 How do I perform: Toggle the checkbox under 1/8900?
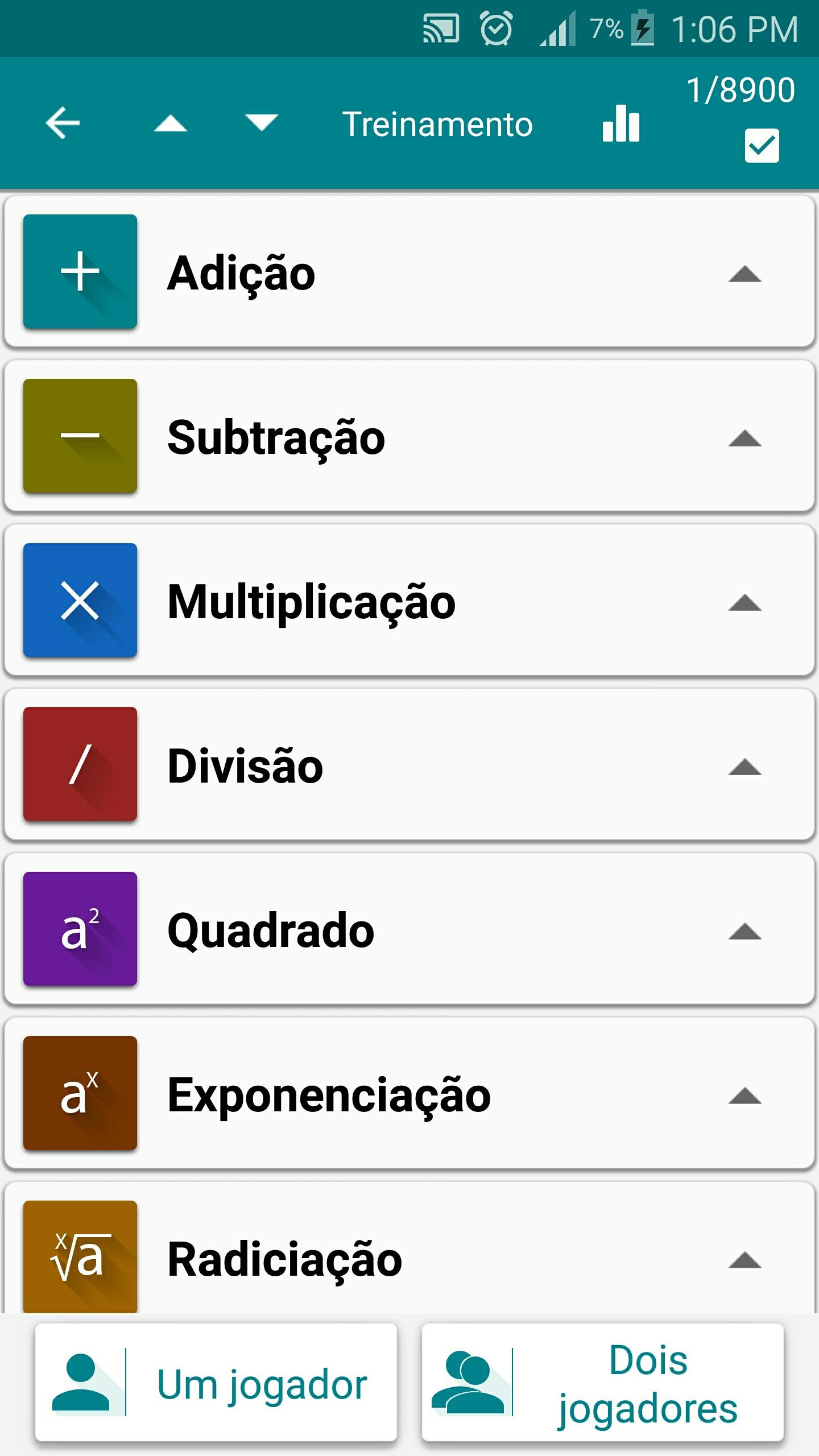pyautogui.click(x=762, y=146)
